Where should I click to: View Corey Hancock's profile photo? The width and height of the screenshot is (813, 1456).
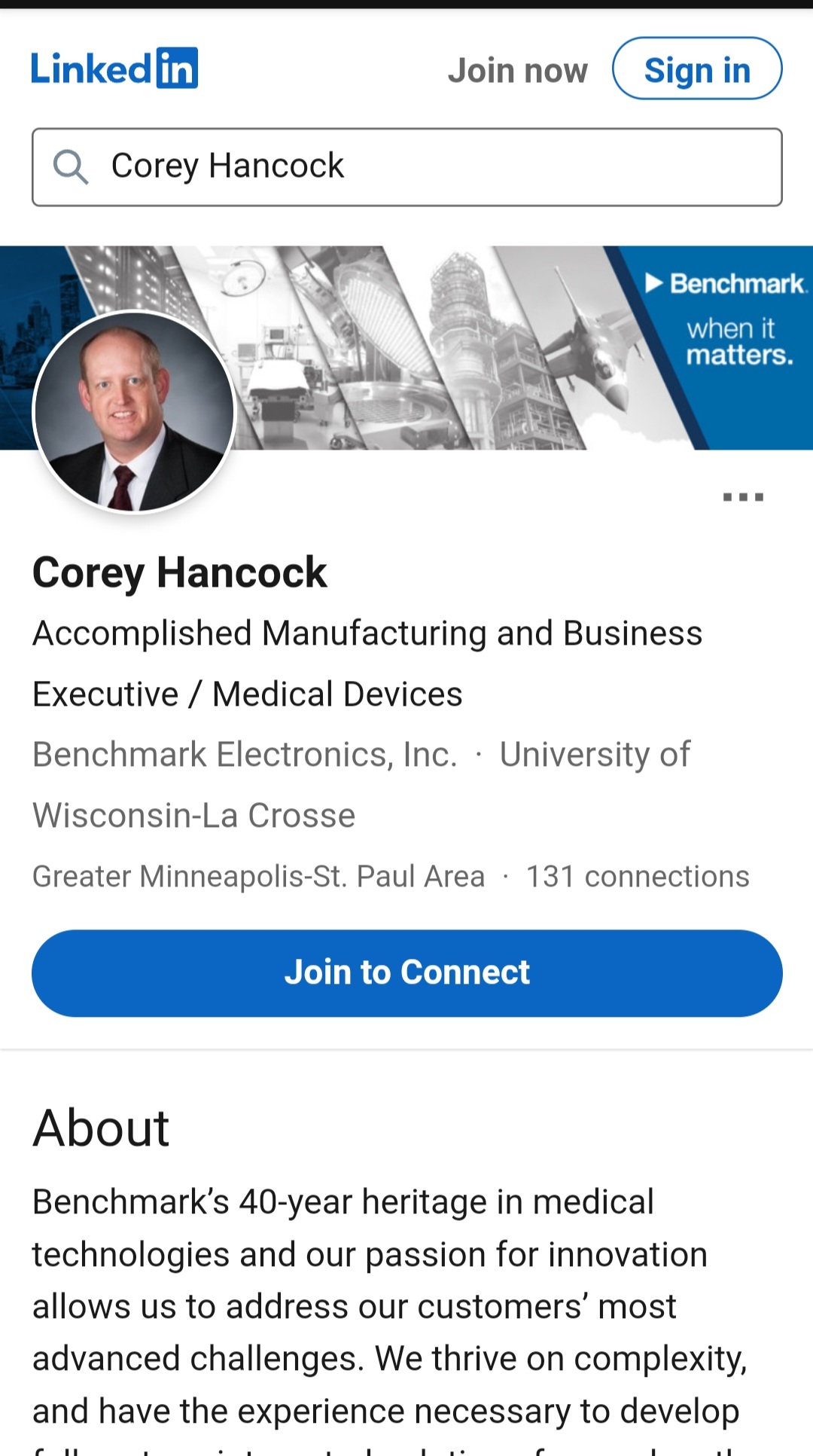tap(135, 411)
